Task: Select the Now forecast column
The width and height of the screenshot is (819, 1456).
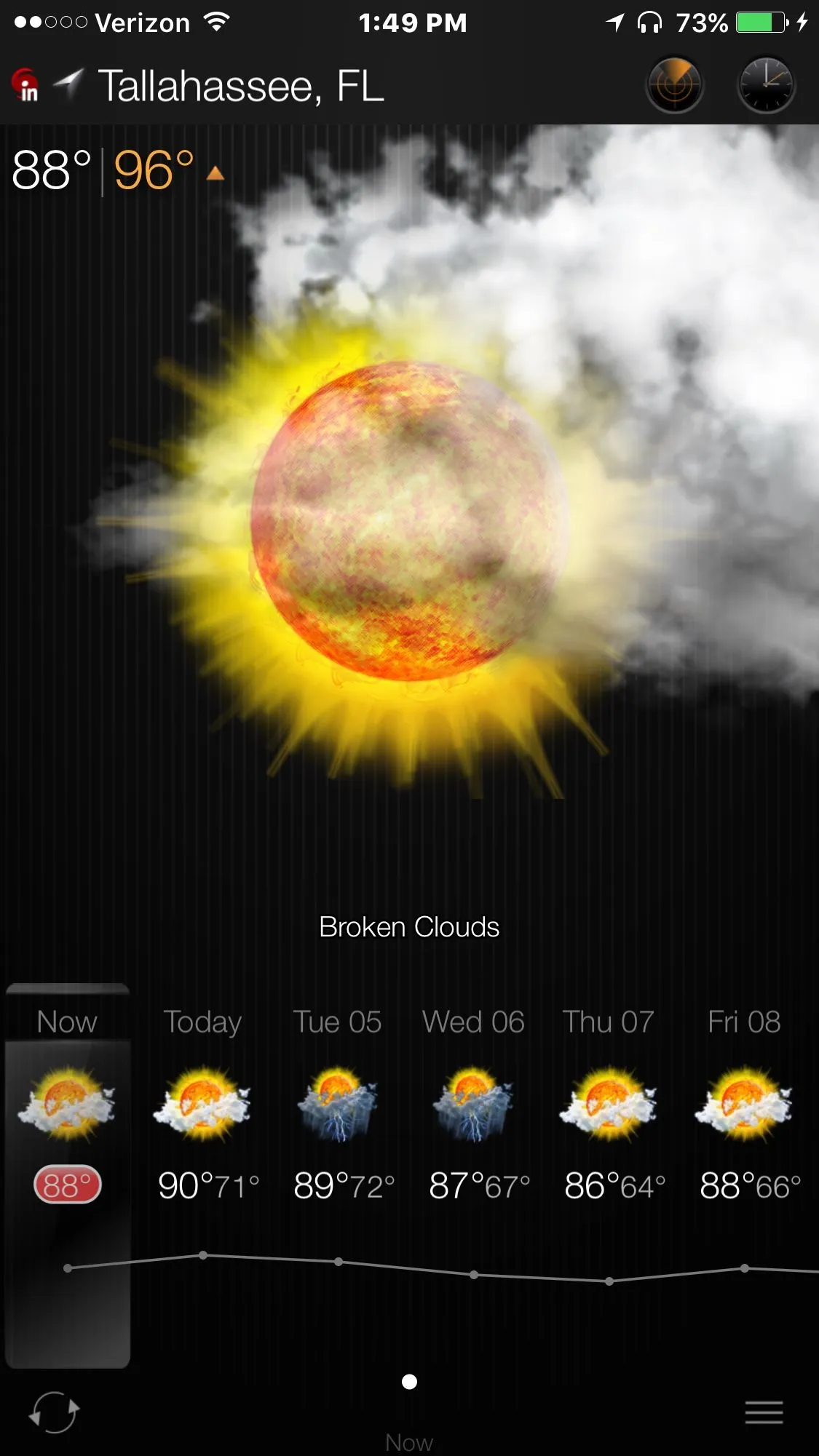Action: (67, 1106)
